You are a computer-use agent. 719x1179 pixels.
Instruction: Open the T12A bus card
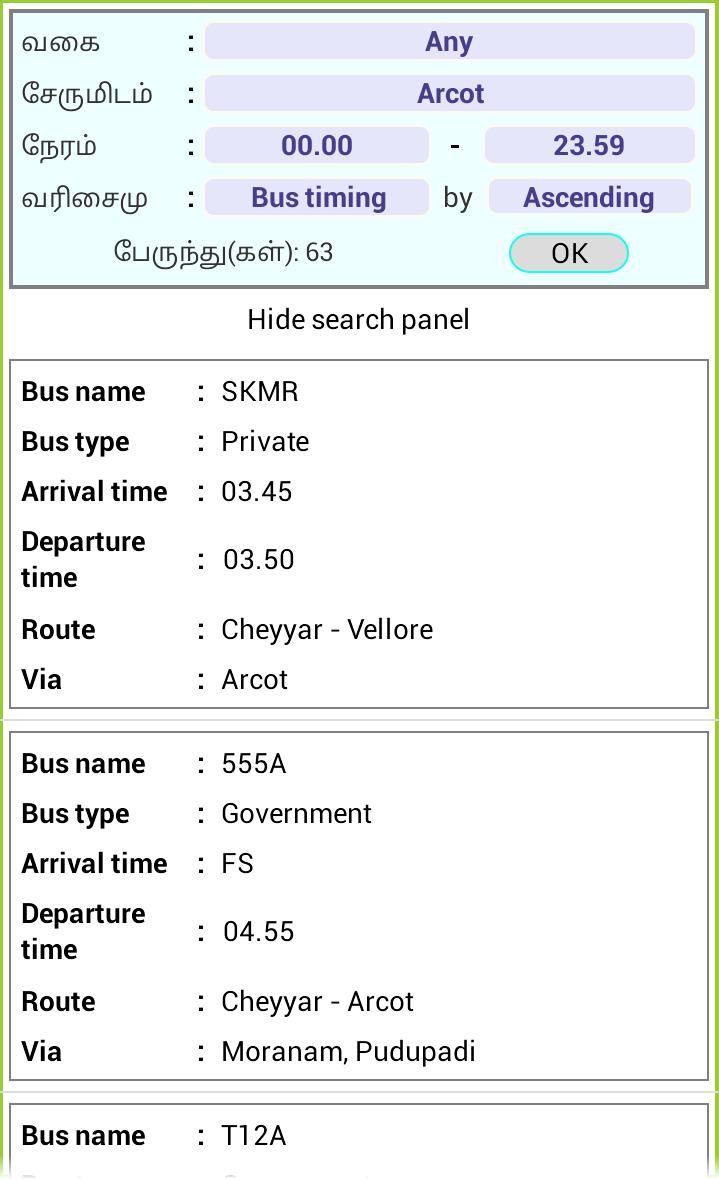click(358, 1138)
